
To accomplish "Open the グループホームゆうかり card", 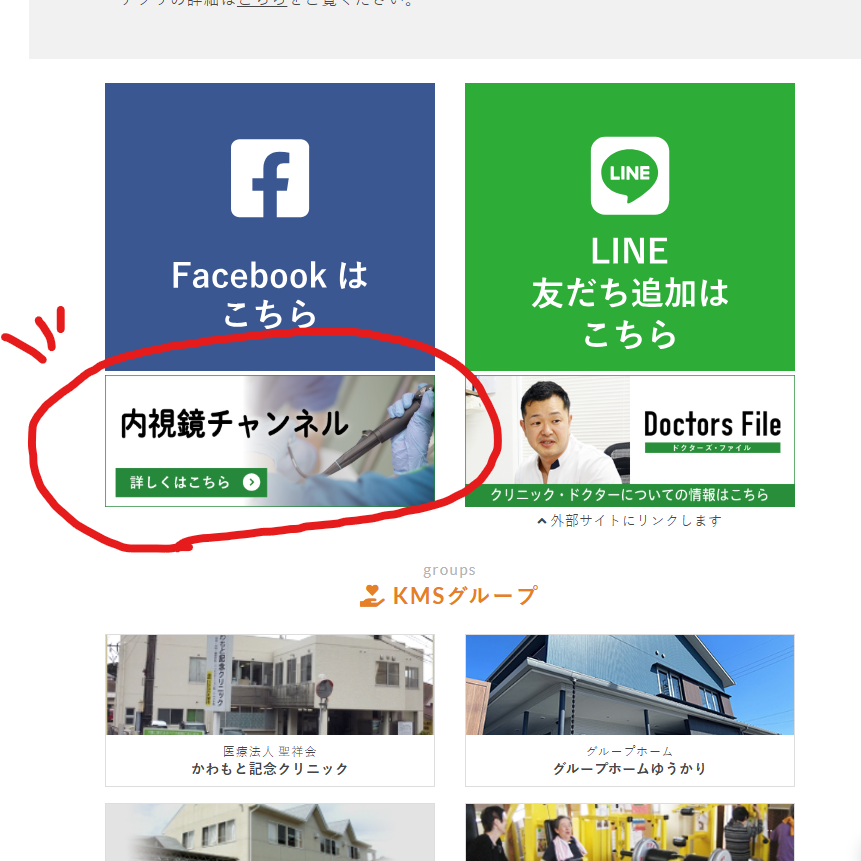I will tap(630, 709).
